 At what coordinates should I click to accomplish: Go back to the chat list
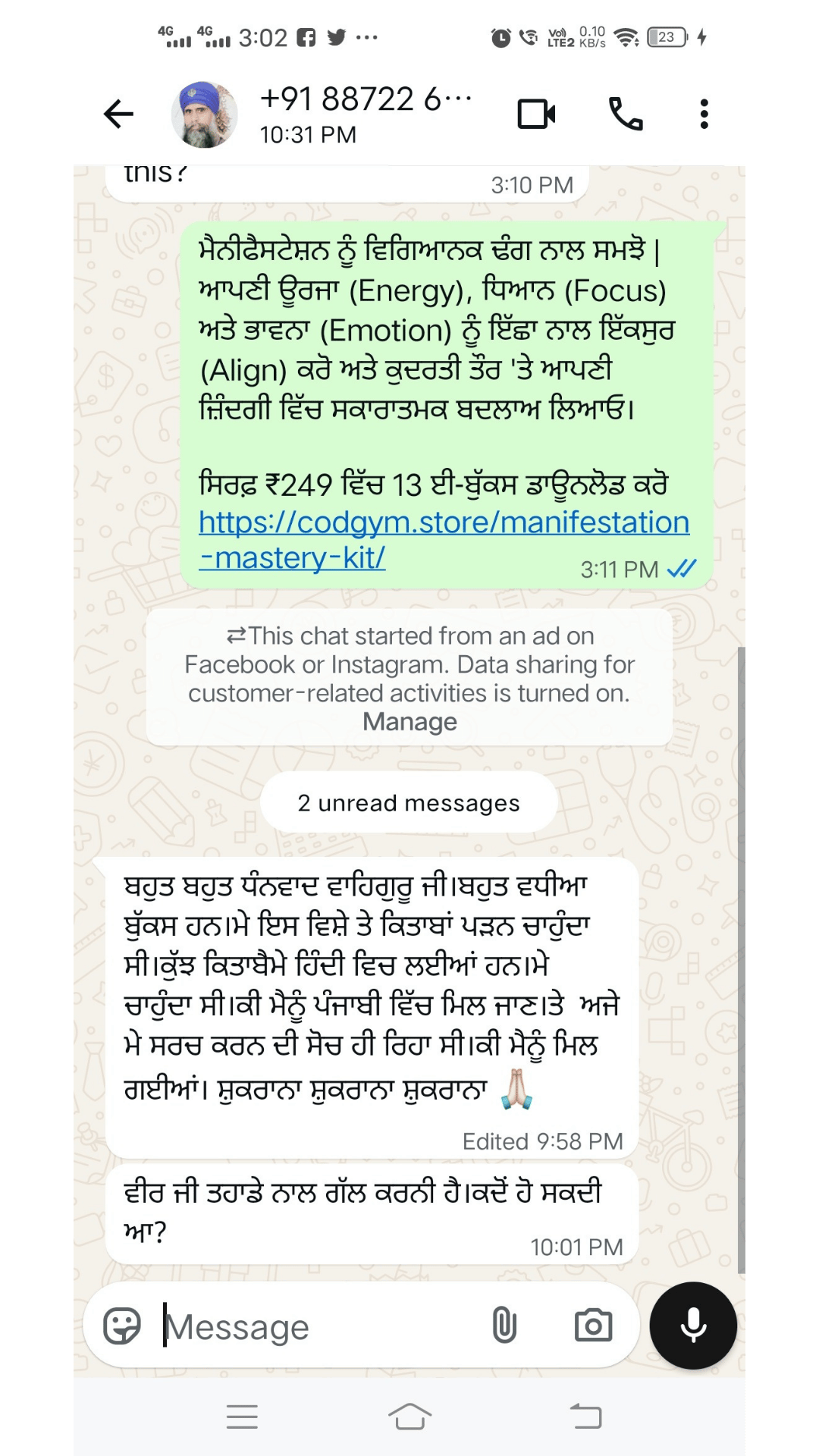118,115
